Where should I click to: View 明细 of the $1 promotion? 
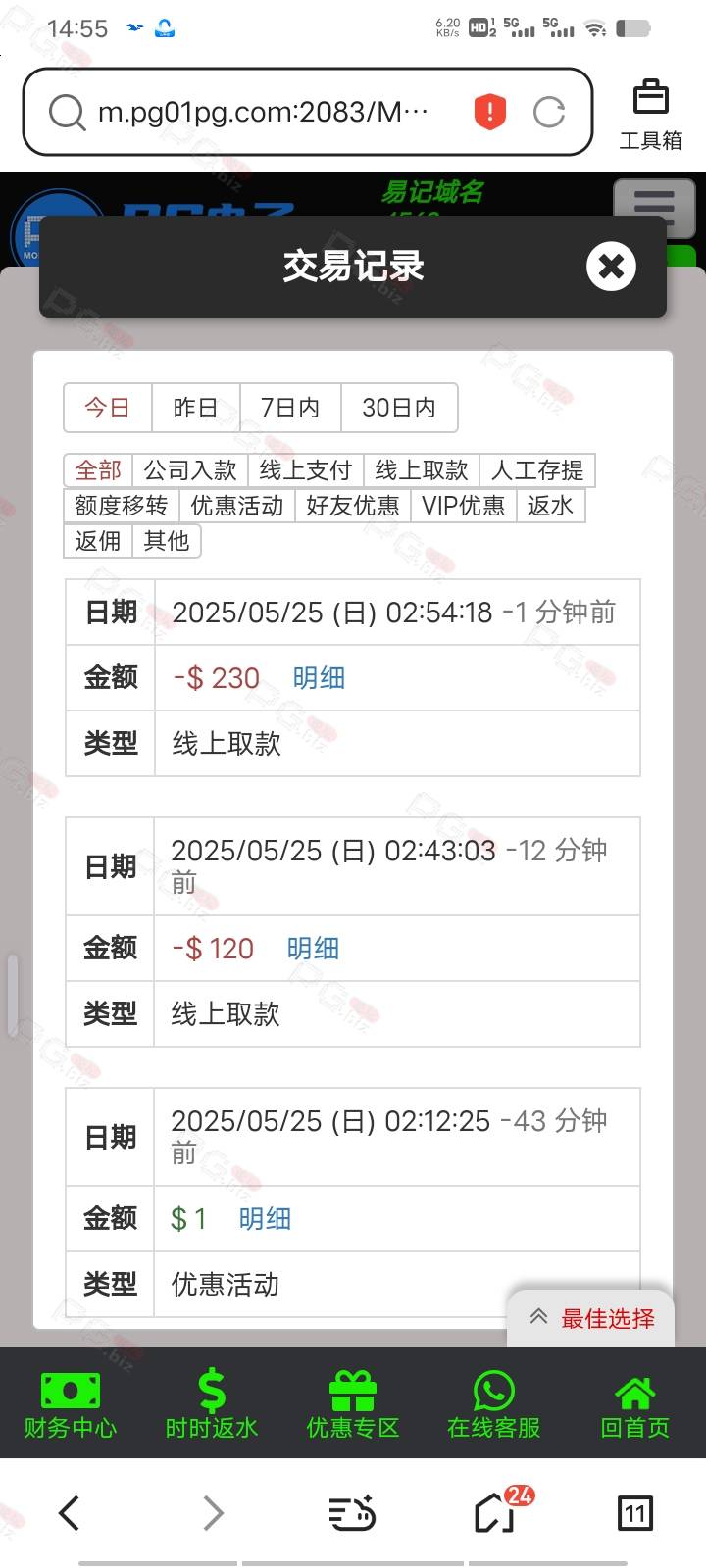click(265, 1219)
